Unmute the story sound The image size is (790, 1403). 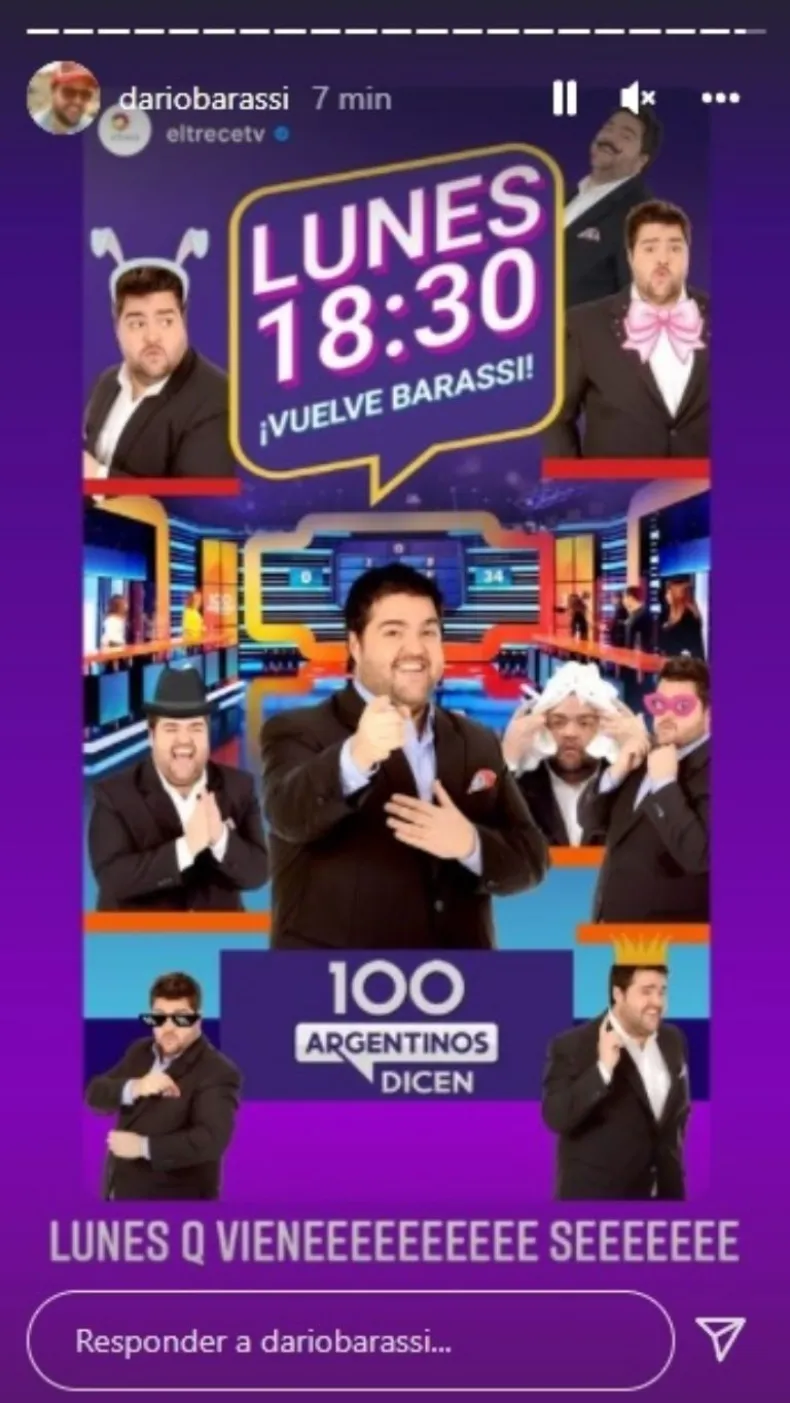point(637,98)
